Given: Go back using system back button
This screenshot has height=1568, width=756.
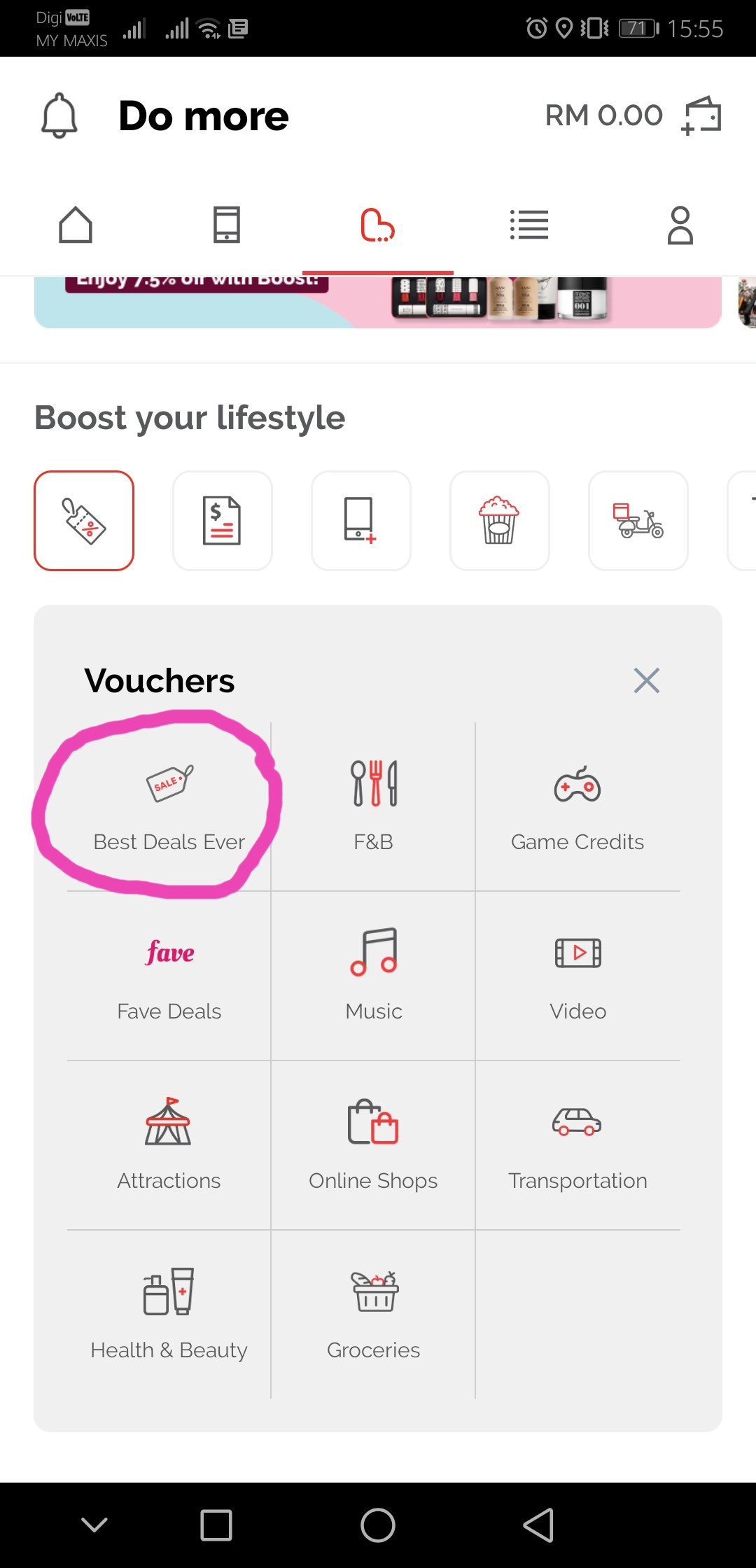Looking at the screenshot, I should (x=539, y=1525).
